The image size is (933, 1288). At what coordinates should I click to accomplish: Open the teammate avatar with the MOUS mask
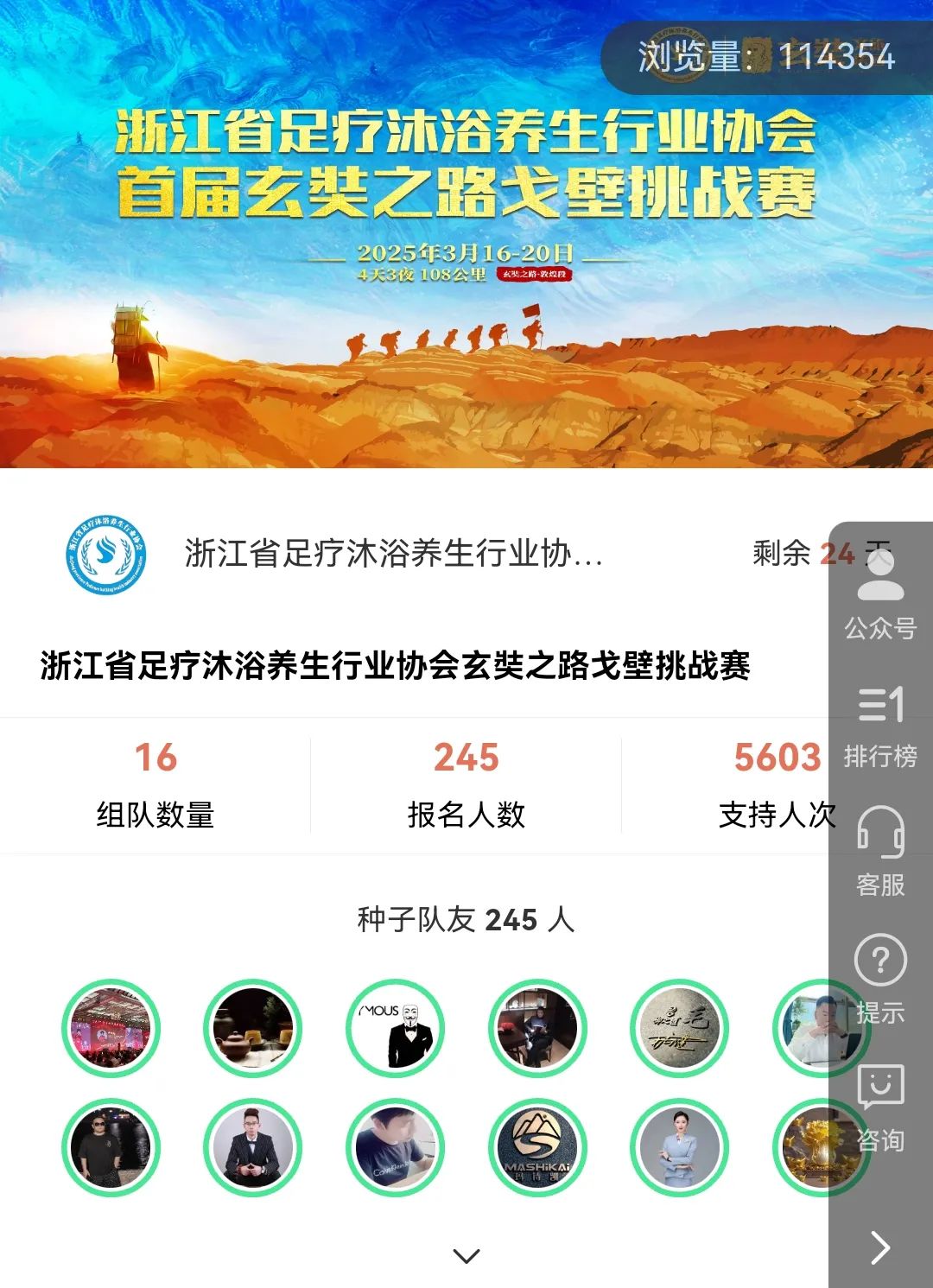tap(395, 1028)
